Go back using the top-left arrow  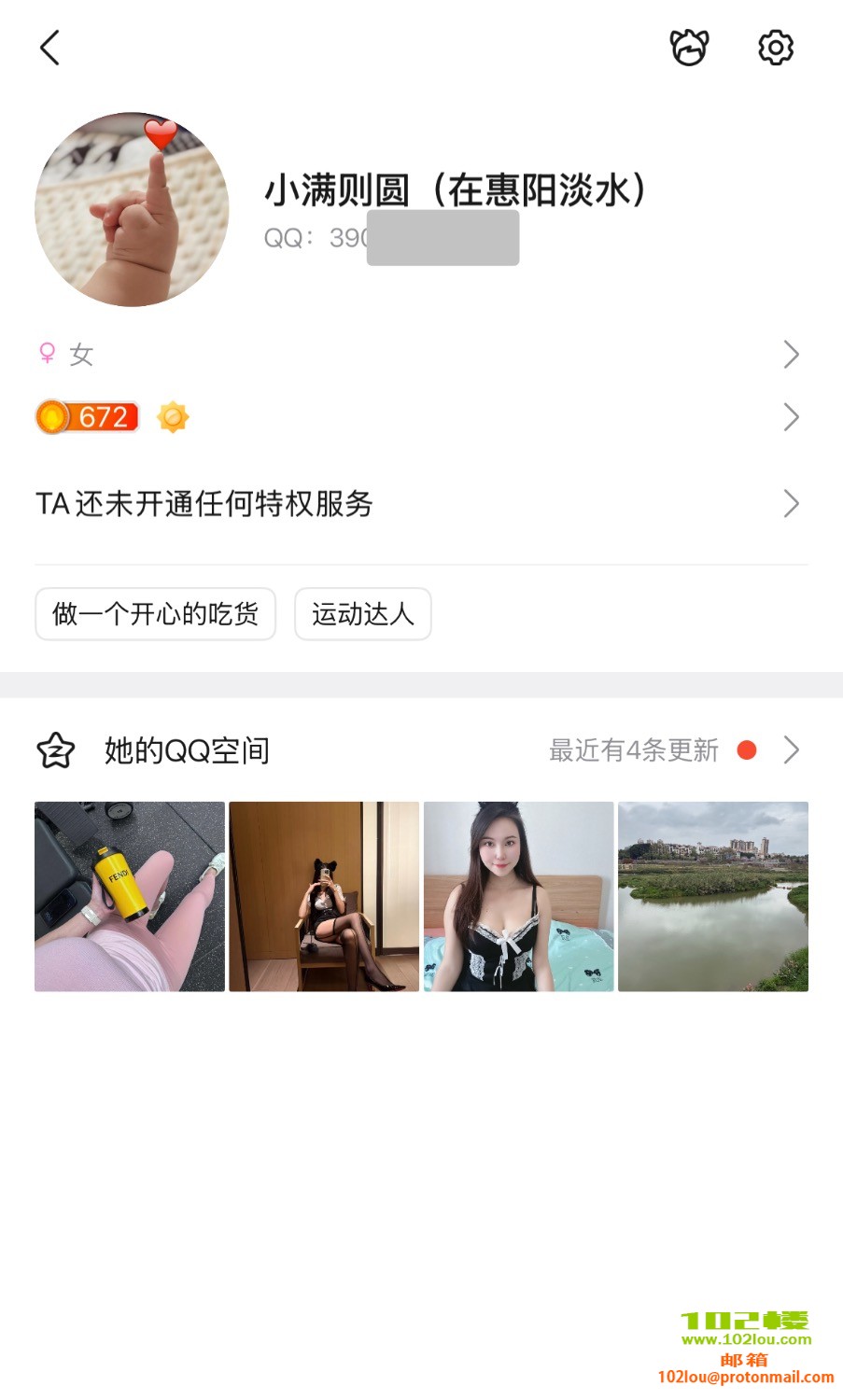(50, 48)
